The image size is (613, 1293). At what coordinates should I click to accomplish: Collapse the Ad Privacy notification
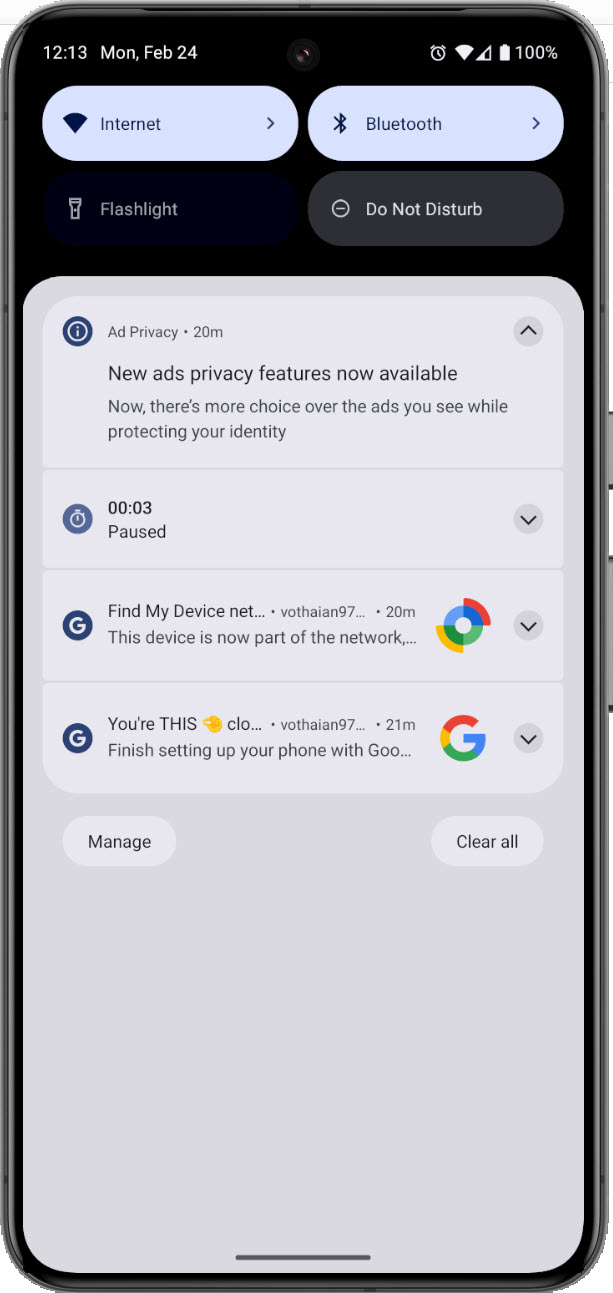528,331
